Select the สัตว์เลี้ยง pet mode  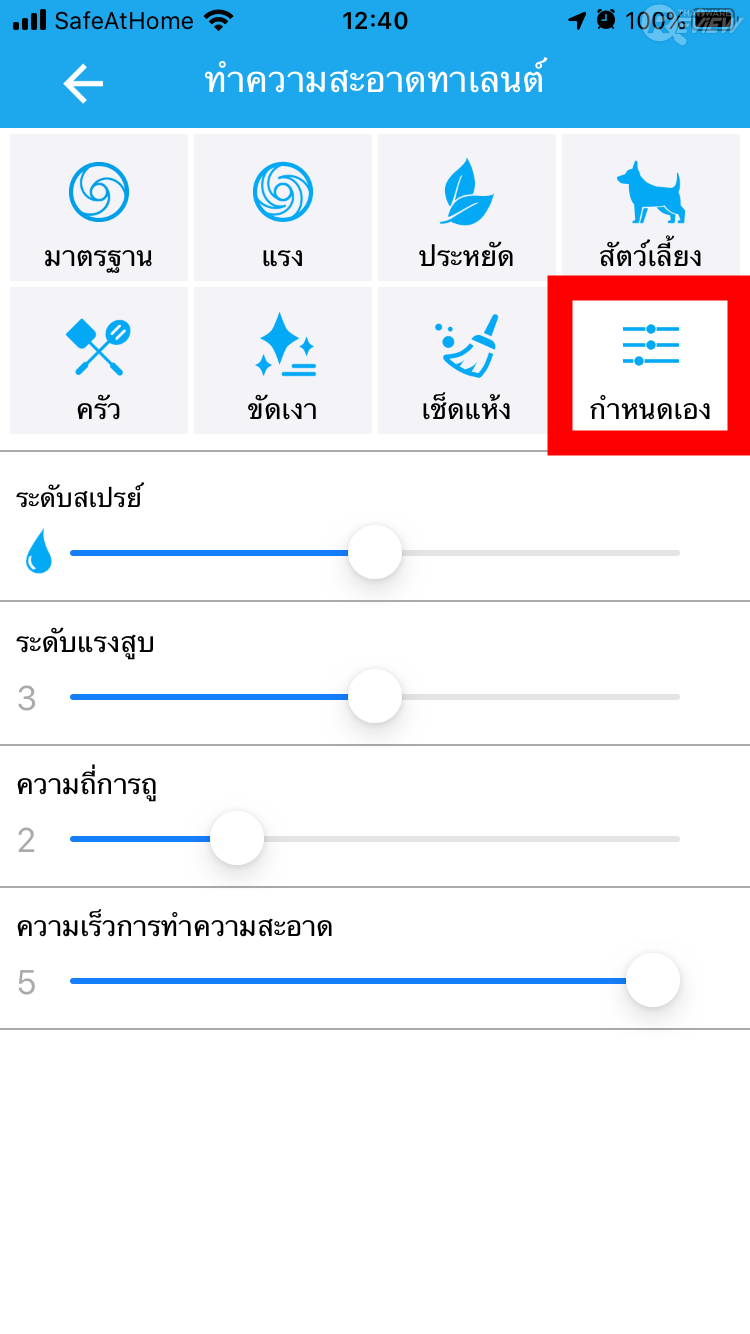pyautogui.click(x=650, y=208)
